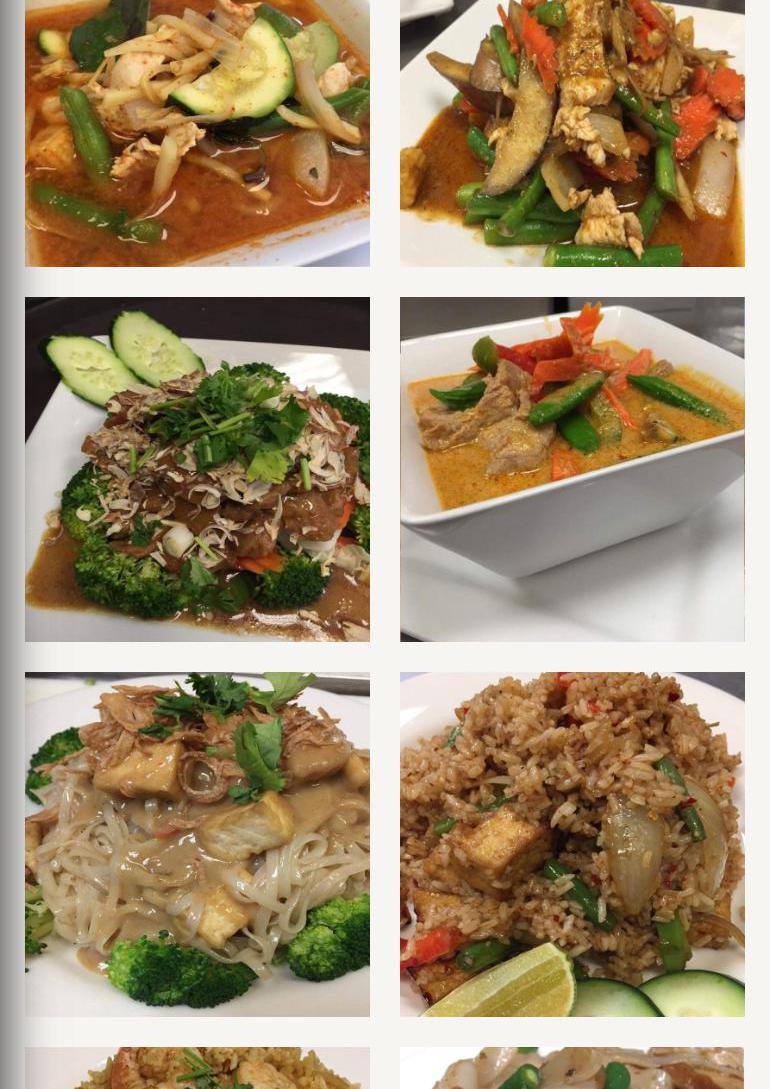This screenshot has height=1089, width=770.
Task: Open the tofu fried rice with lime photo
Action: pyautogui.click(x=572, y=844)
